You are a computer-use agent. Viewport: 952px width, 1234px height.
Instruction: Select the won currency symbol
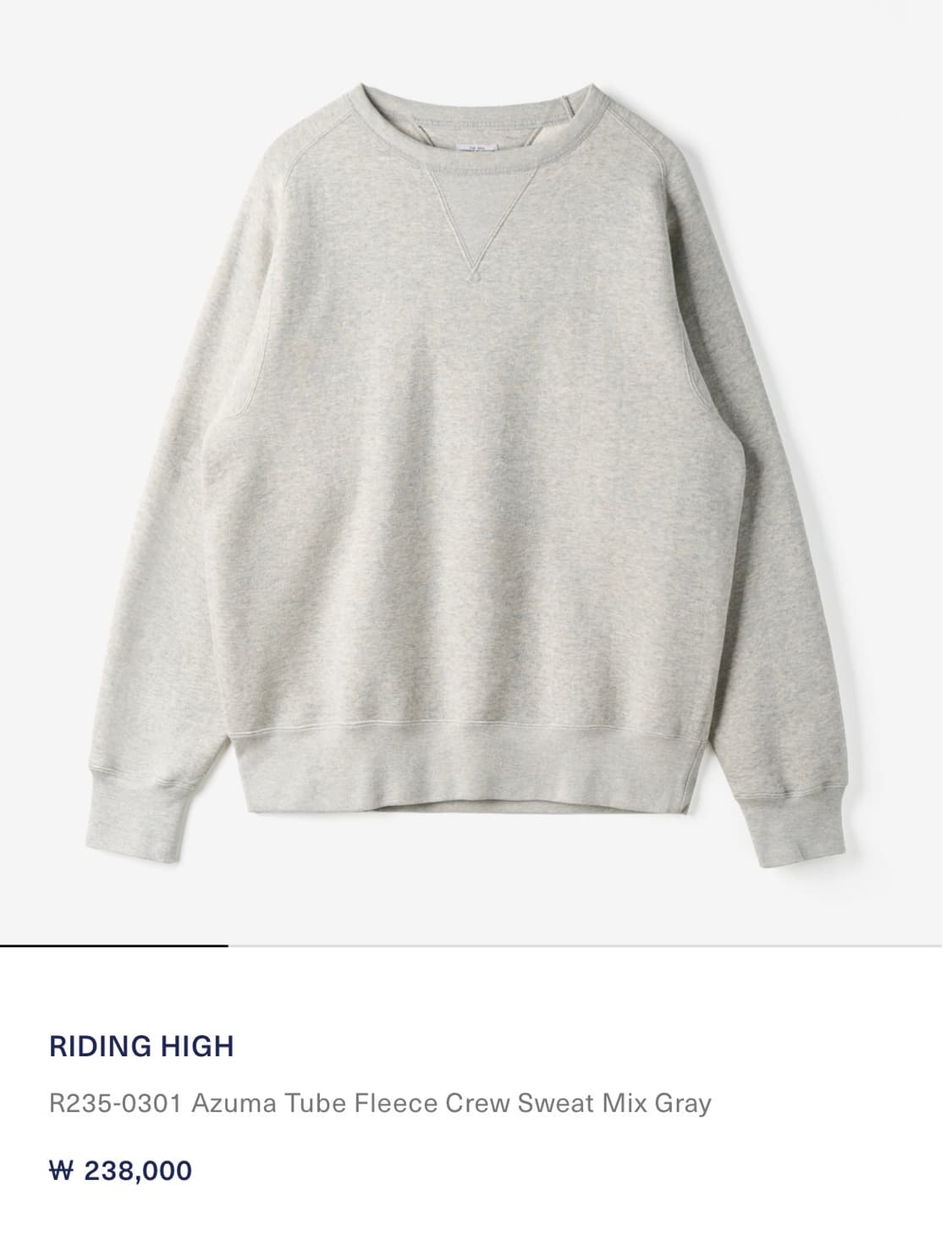tap(62, 1169)
